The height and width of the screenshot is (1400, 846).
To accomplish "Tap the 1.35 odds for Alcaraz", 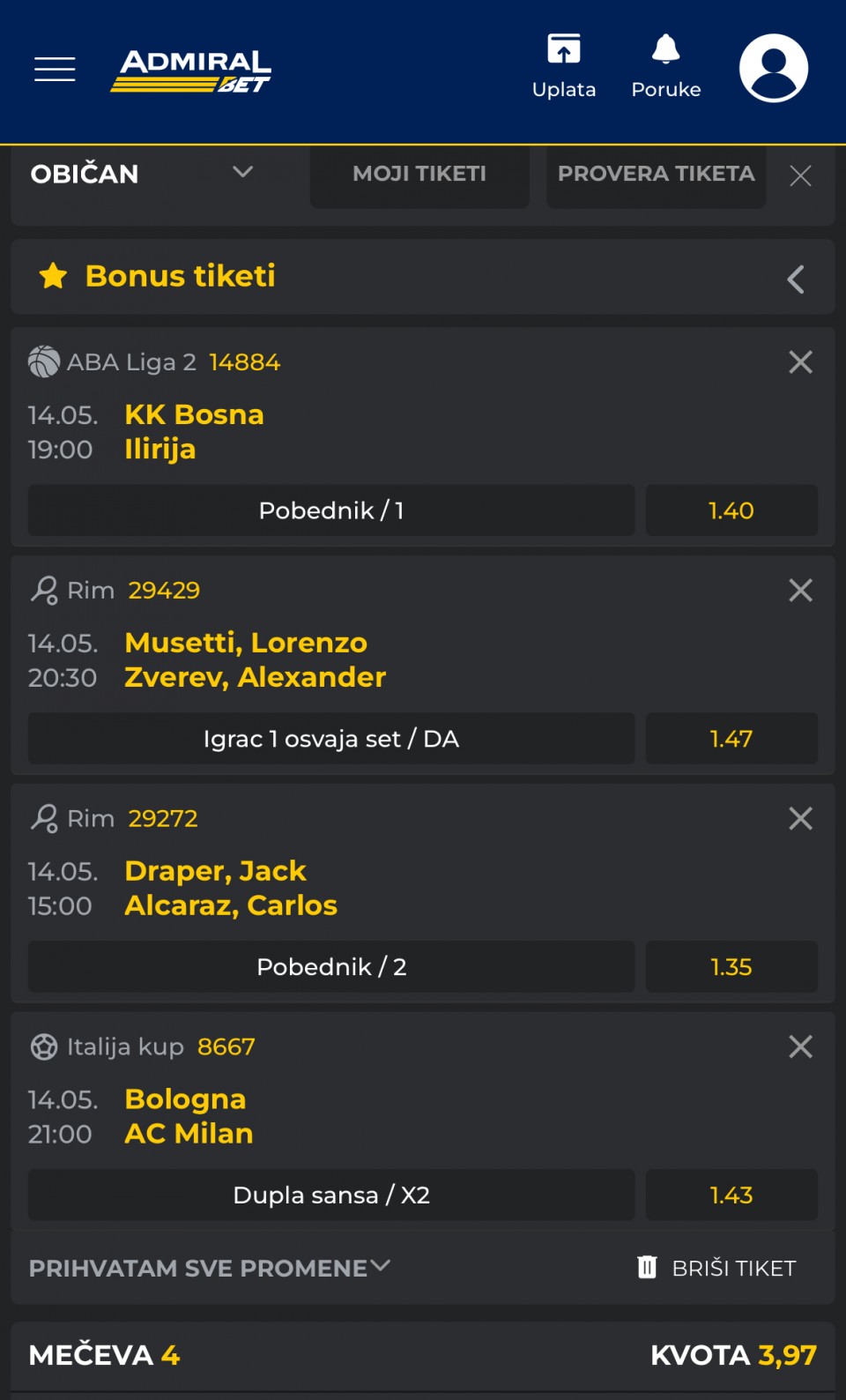I will (x=731, y=967).
